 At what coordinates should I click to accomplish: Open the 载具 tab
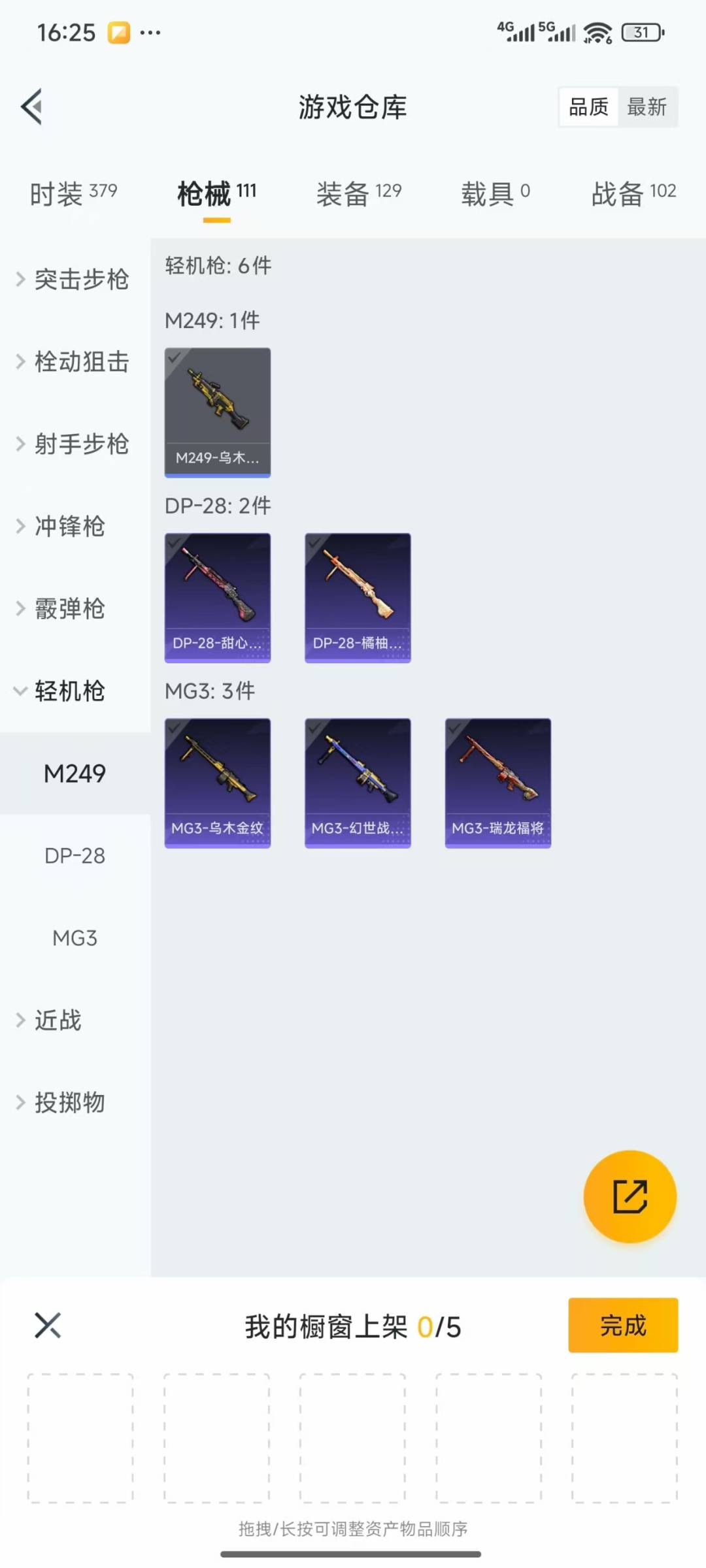point(496,193)
